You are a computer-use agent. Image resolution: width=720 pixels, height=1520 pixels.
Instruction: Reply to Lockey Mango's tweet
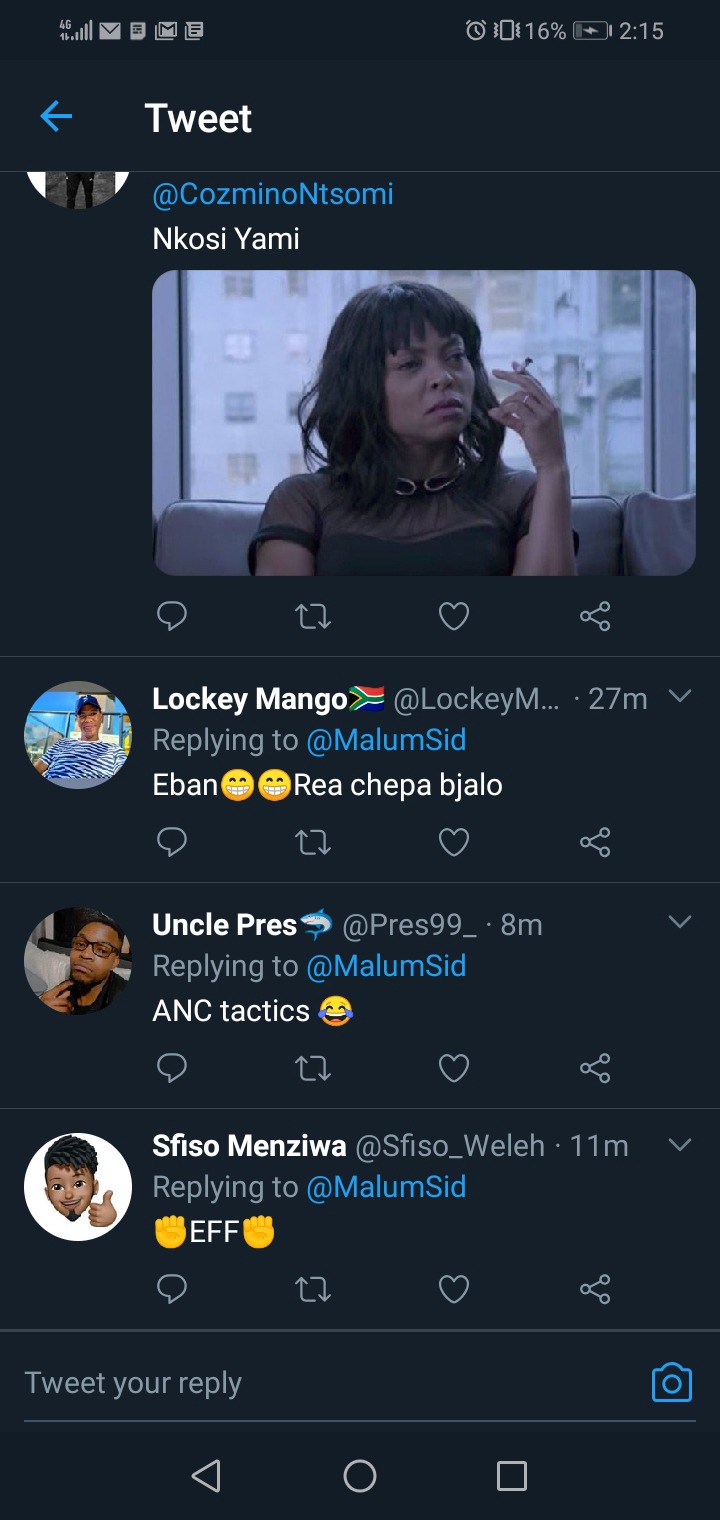click(x=172, y=843)
